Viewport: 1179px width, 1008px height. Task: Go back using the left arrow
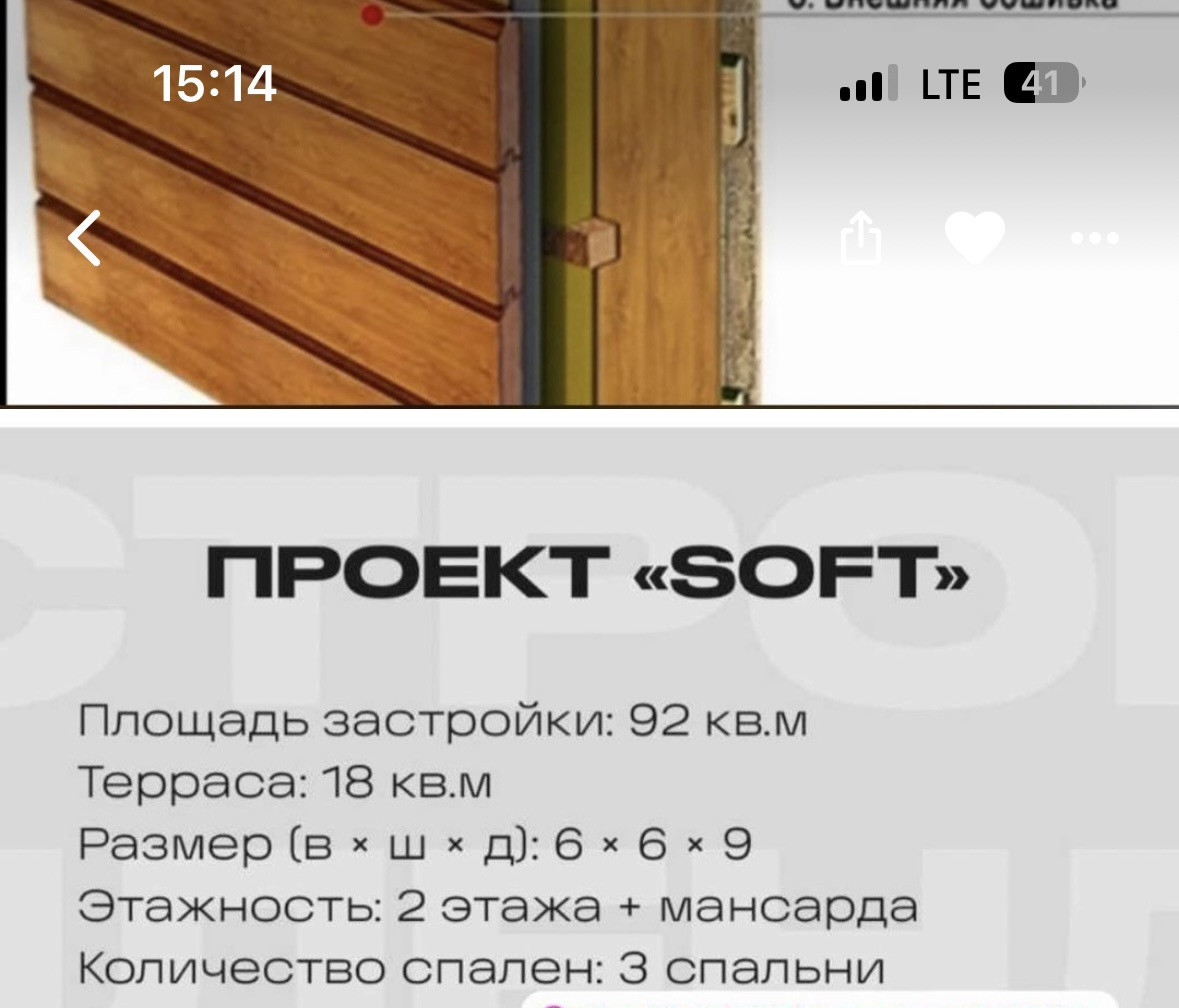pos(84,238)
